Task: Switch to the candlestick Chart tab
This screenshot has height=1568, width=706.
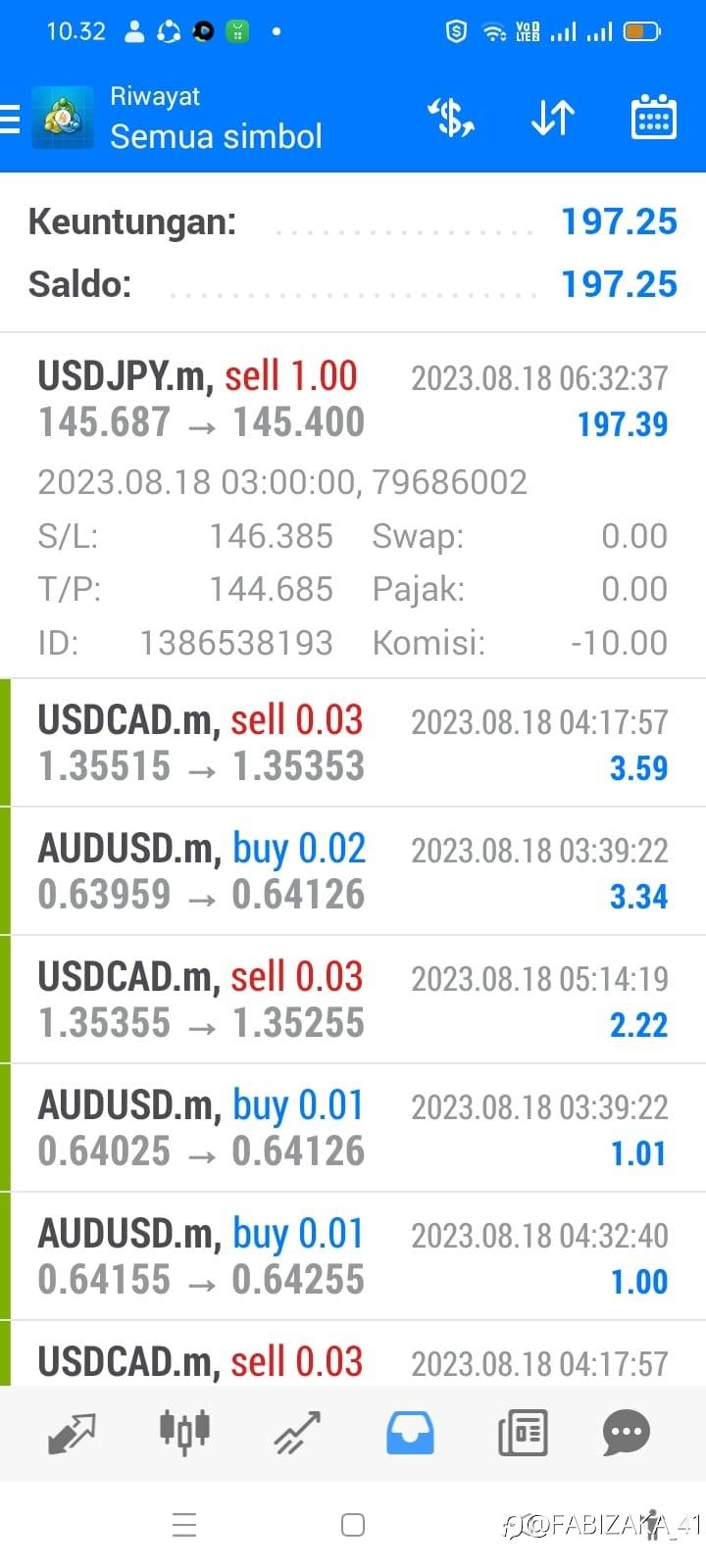Action: pos(184,1433)
